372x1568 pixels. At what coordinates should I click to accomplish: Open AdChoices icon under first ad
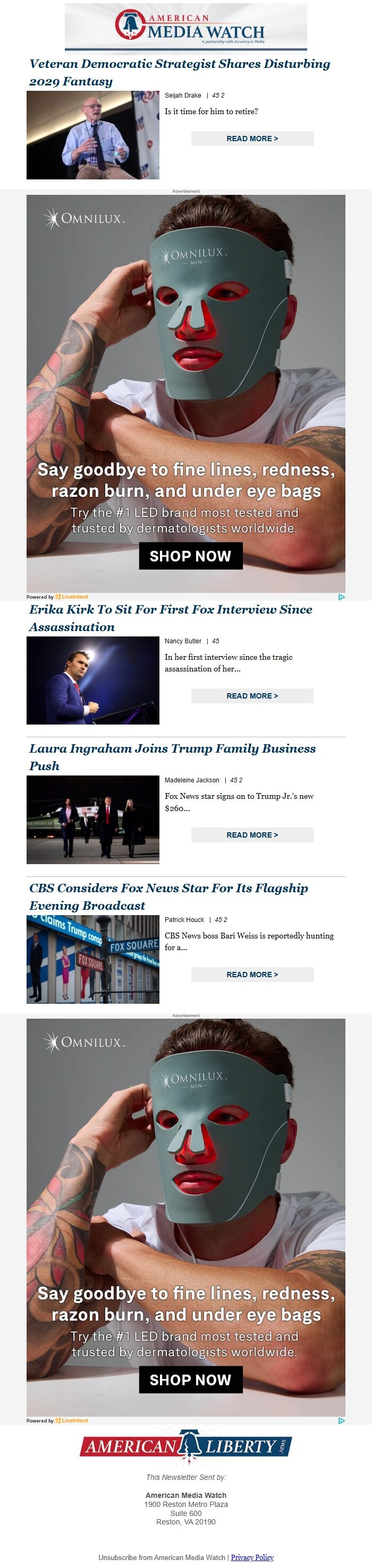coord(341,597)
